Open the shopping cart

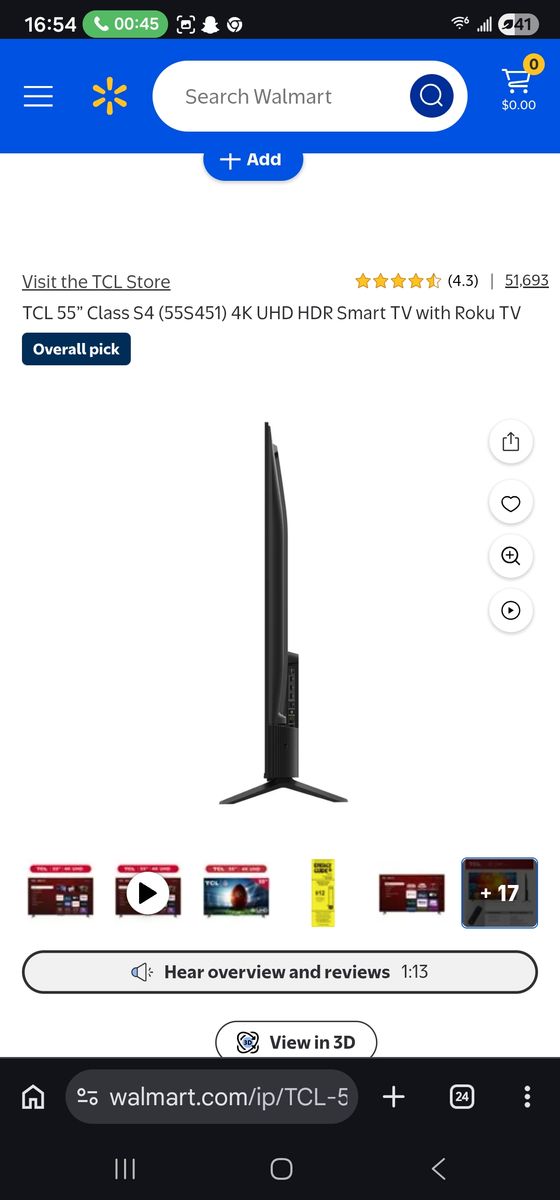518,84
